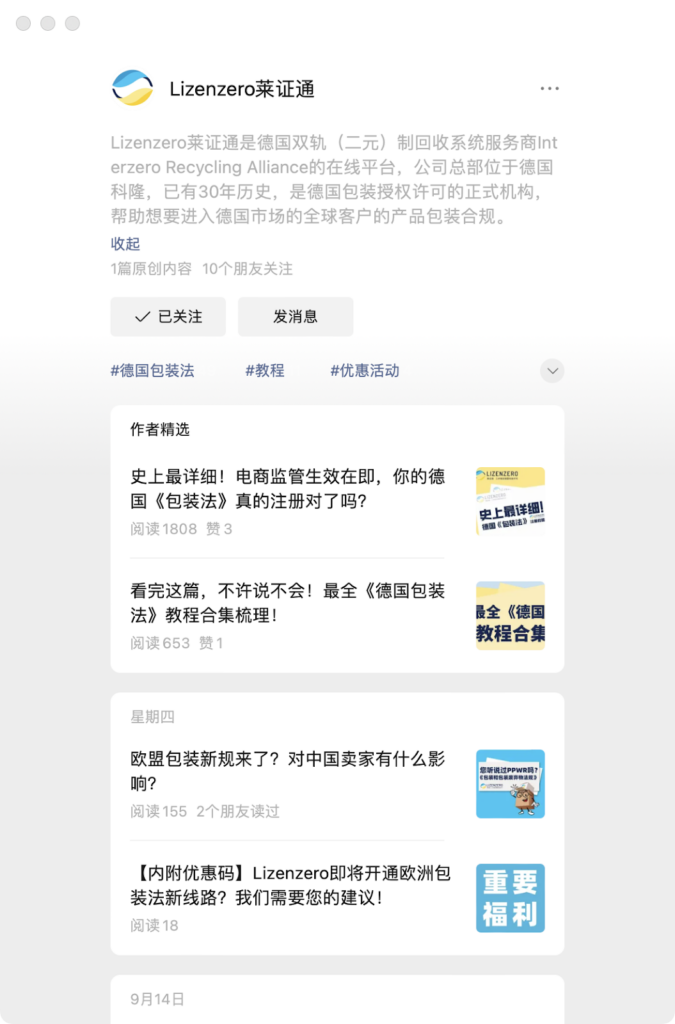Expand the tag list chevron

coord(552,371)
